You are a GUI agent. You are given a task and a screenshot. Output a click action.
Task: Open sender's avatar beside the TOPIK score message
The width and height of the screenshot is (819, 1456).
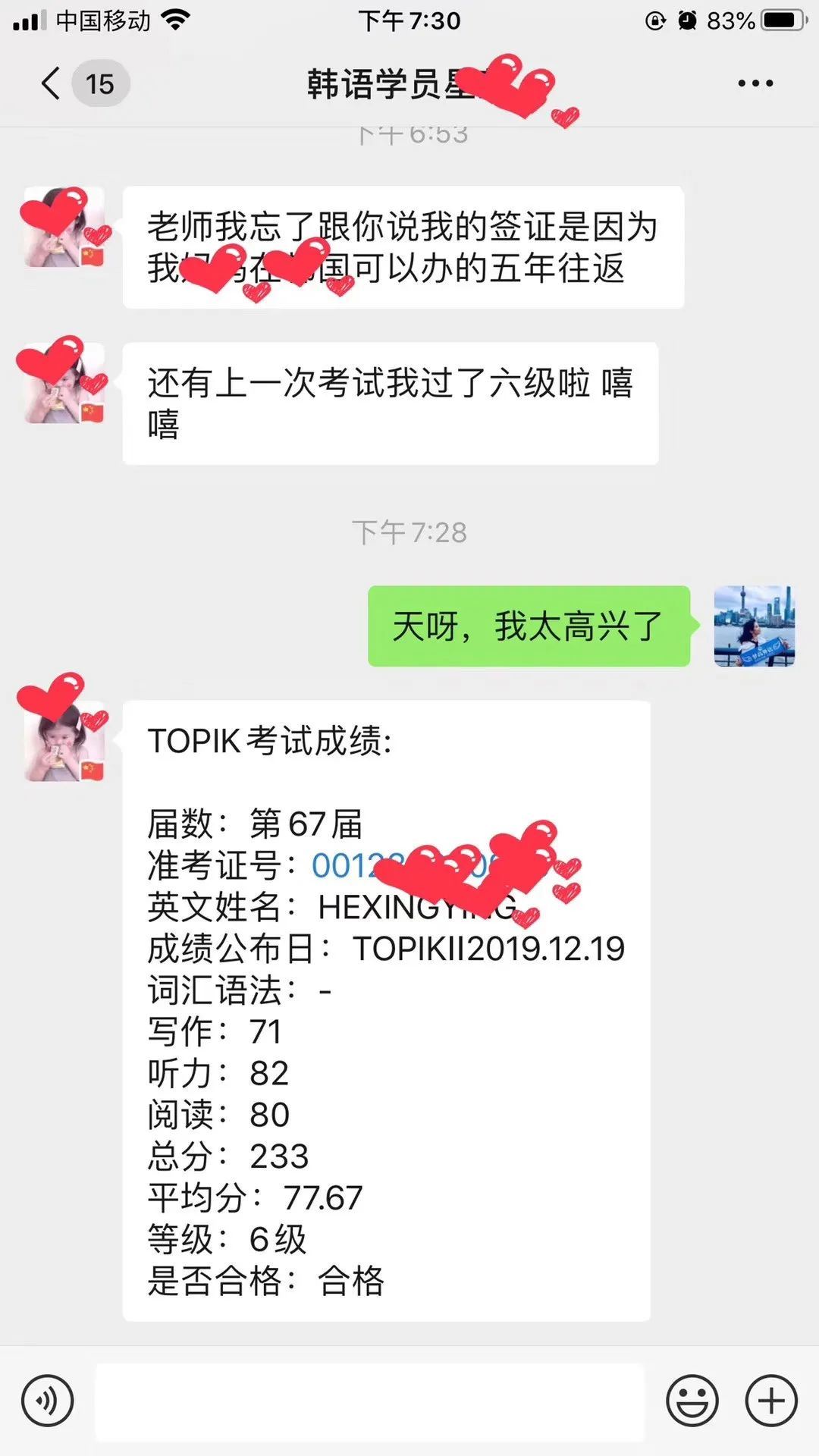(x=64, y=742)
